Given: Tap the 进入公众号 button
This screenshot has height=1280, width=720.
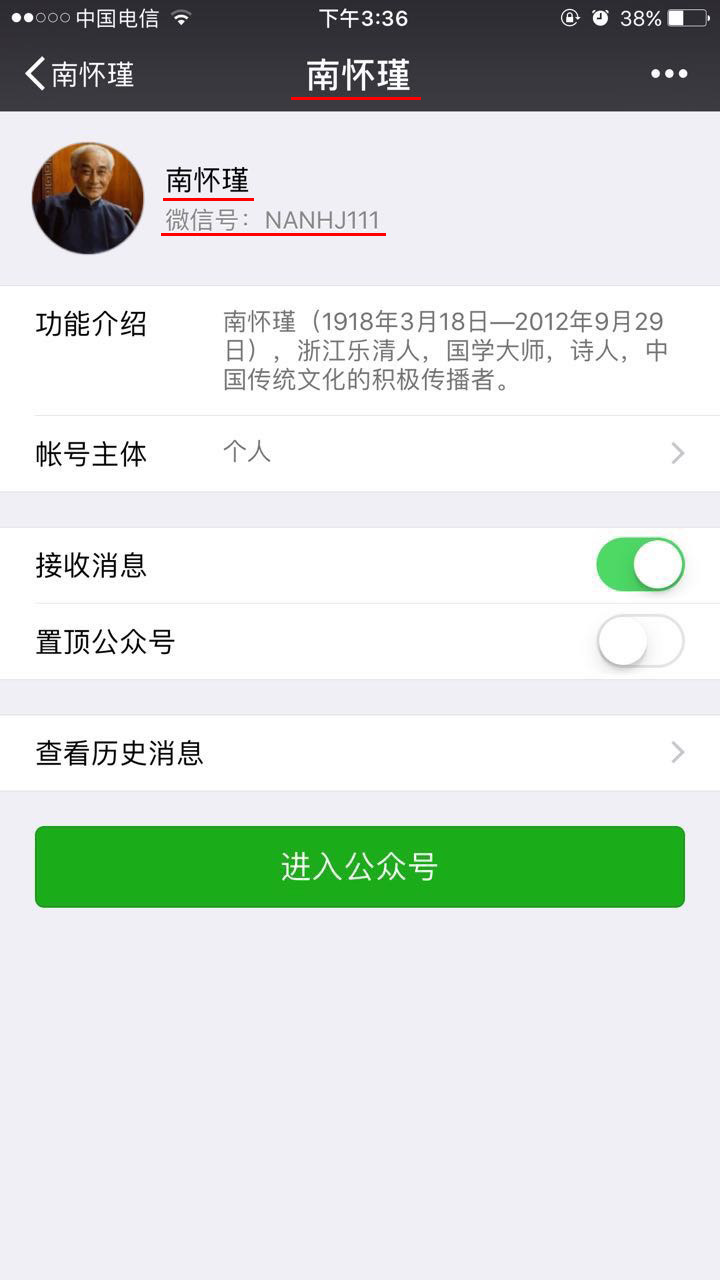Looking at the screenshot, I should click(360, 867).
